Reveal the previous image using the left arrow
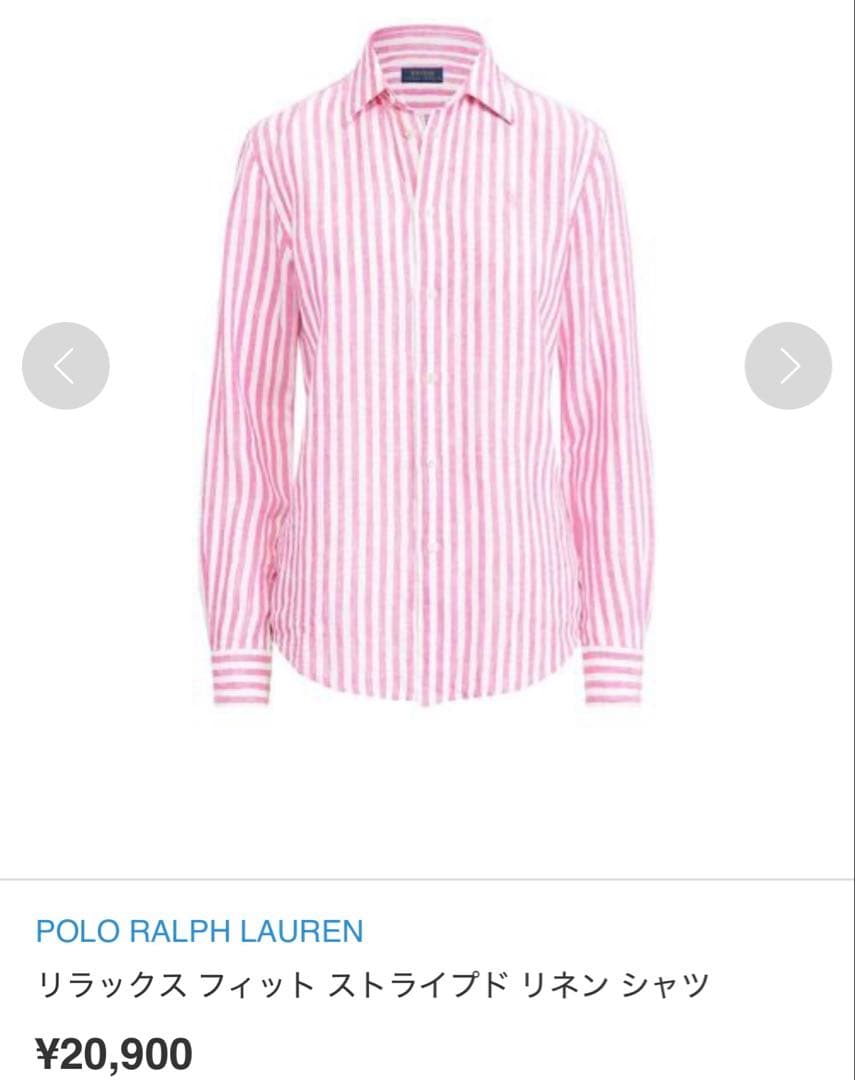The height and width of the screenshot is (1080, 855). [65, 364]
